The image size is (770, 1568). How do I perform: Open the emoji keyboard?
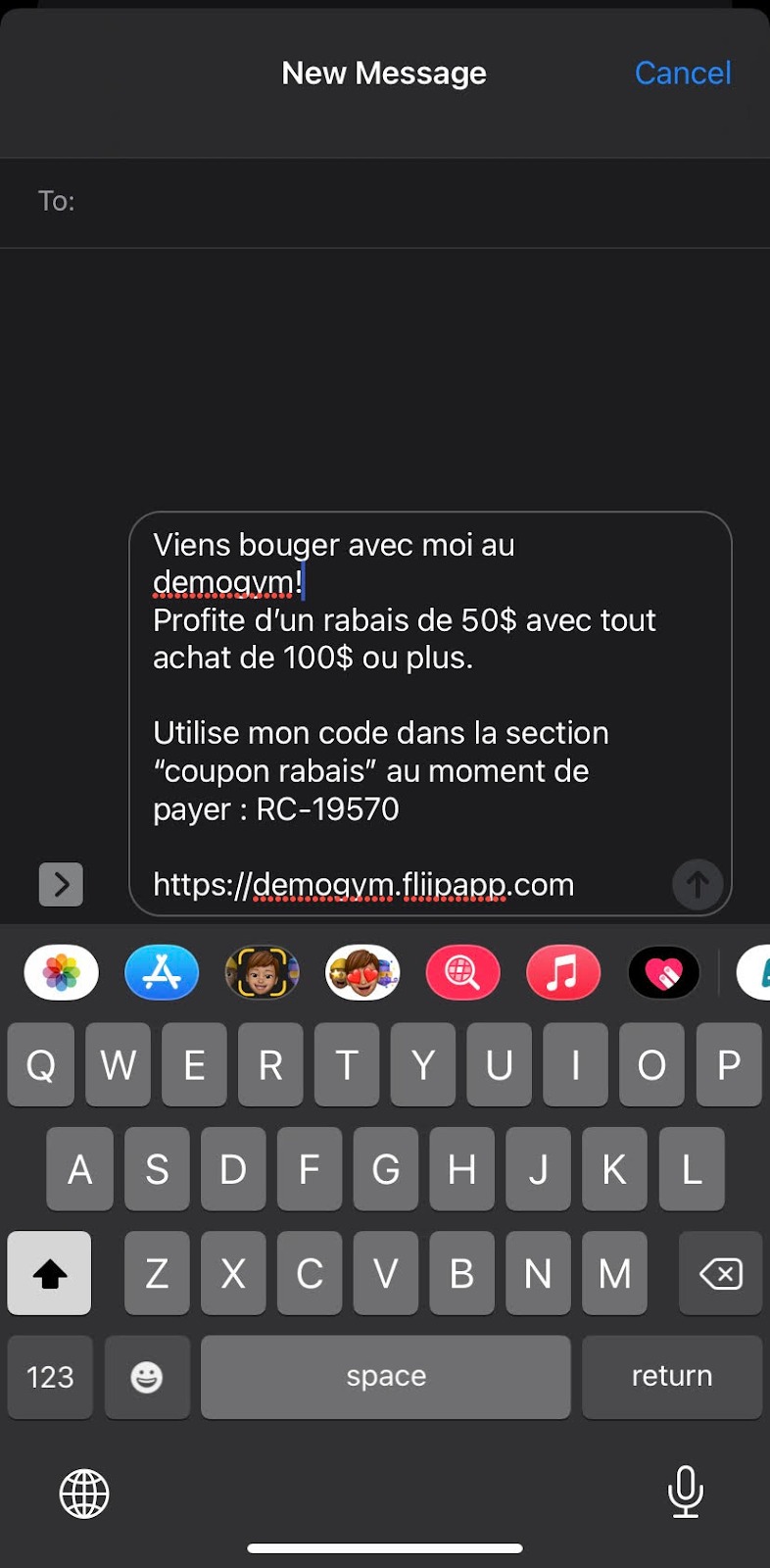(x=147, y=1376)
